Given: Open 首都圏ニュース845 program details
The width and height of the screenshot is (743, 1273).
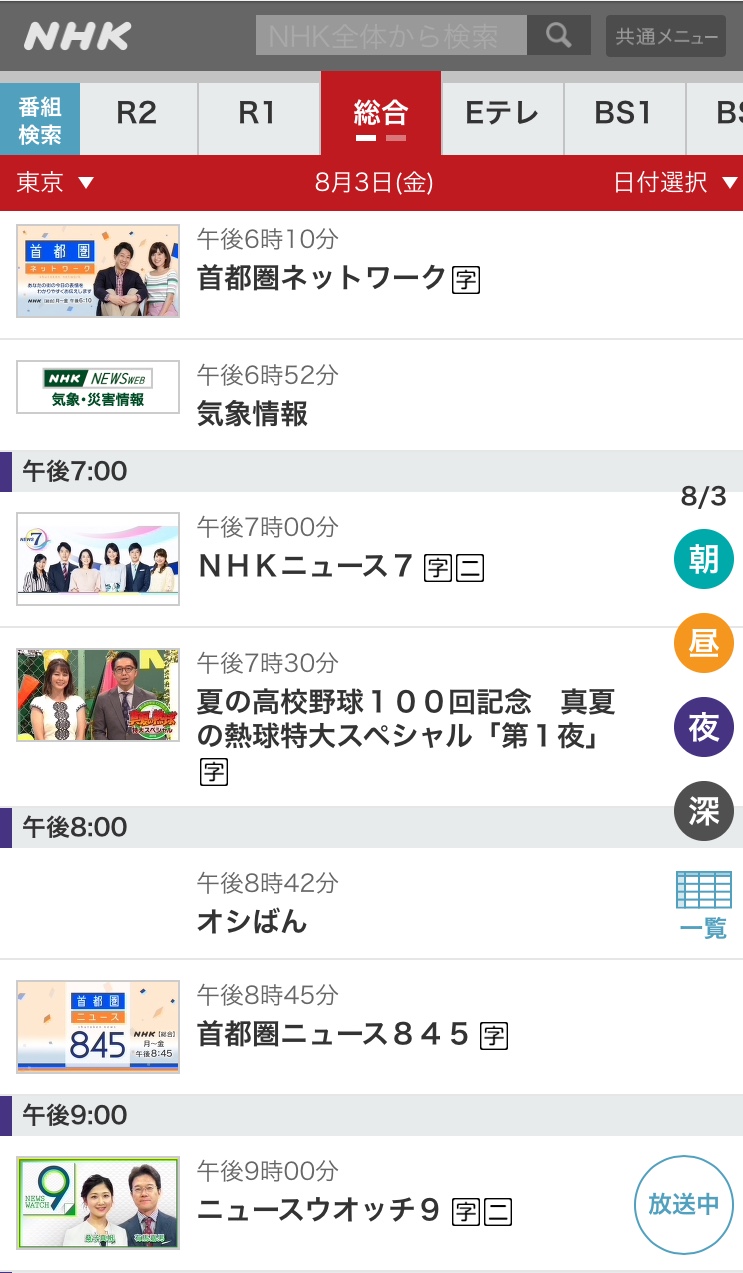Looking at the screenshot, I should (x=334, y=1034).
